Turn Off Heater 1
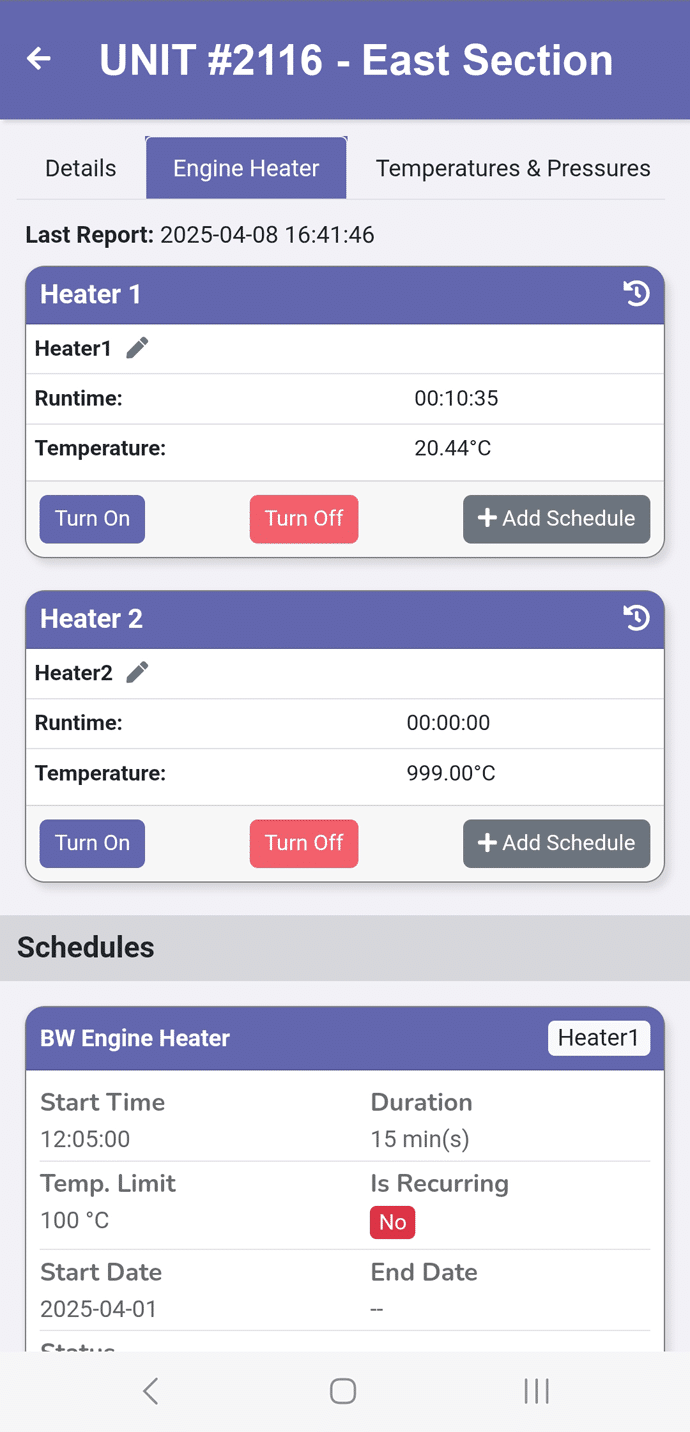Viewport: 690px width, 1432px height. coord(304,519)
